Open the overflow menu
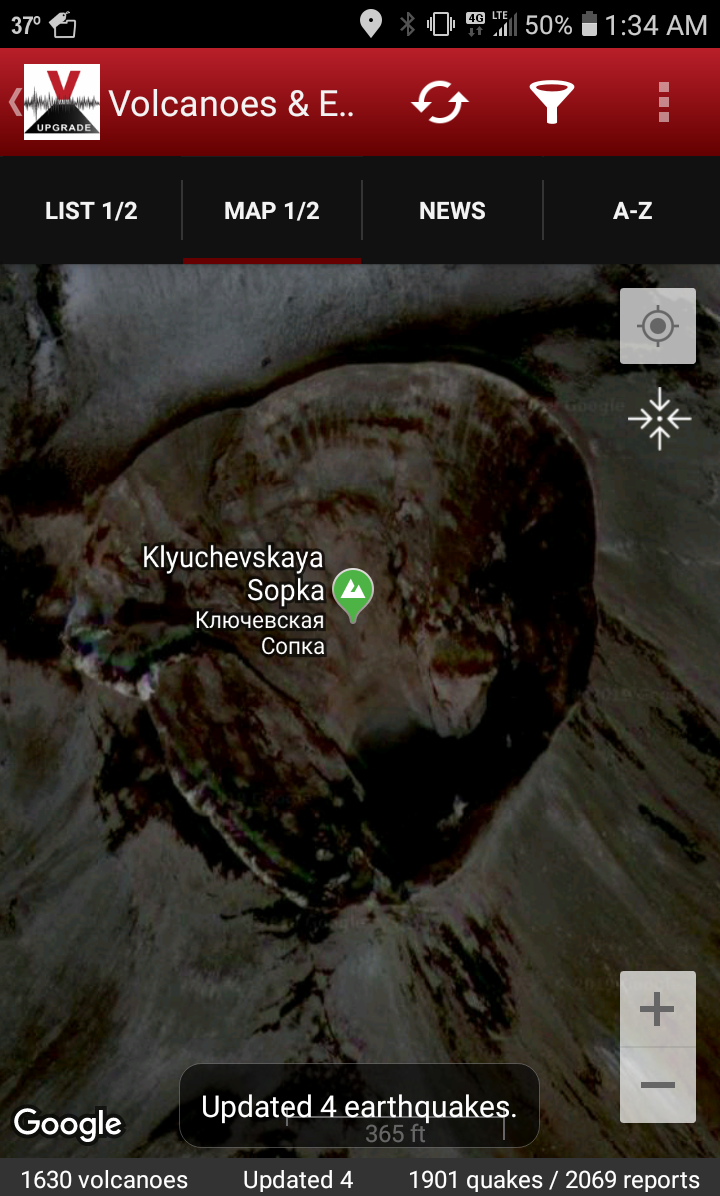The height and width of the screenshot is (1196, 720). 663,103
